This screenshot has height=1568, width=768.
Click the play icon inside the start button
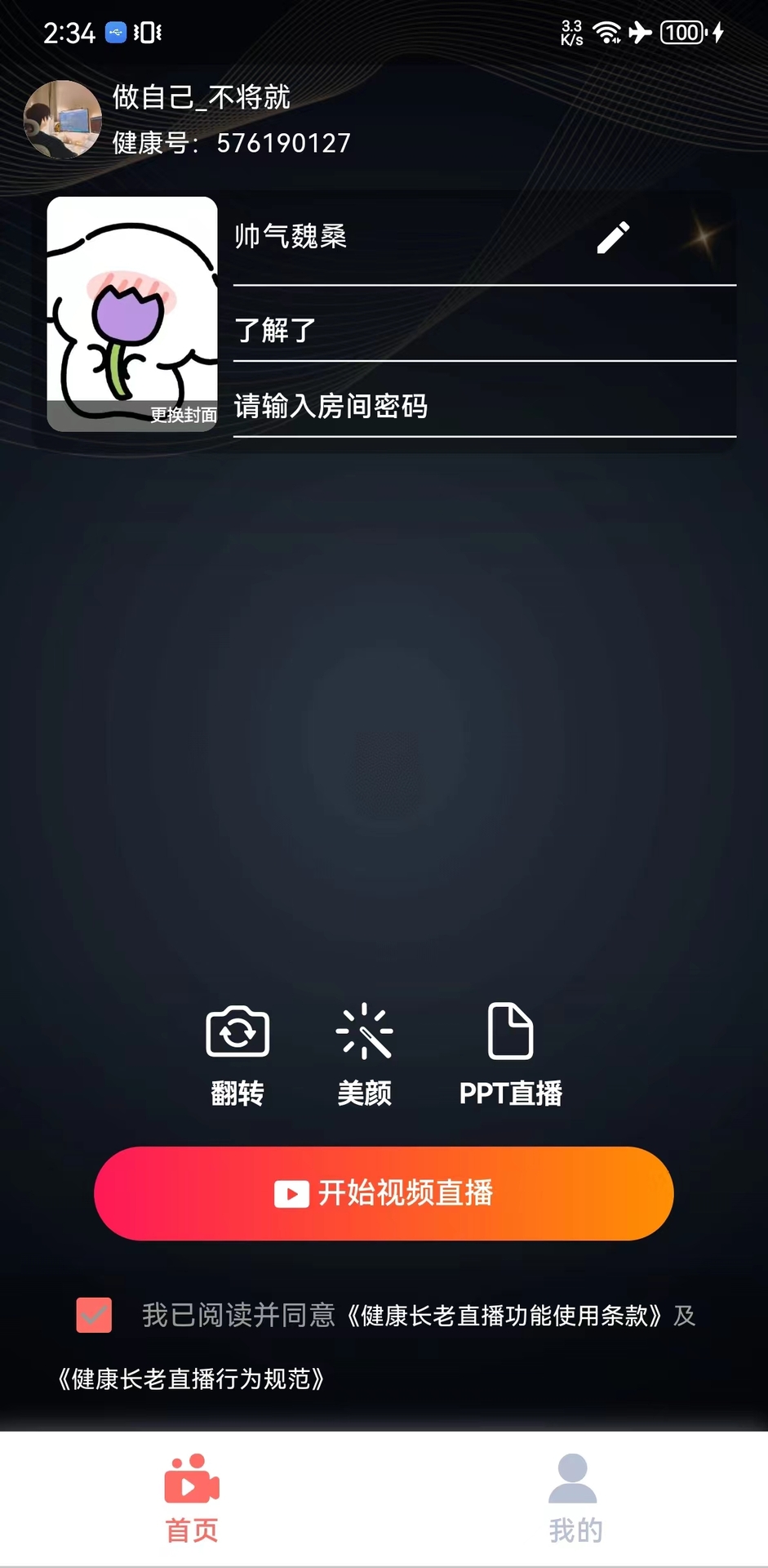click(291, 1193)
